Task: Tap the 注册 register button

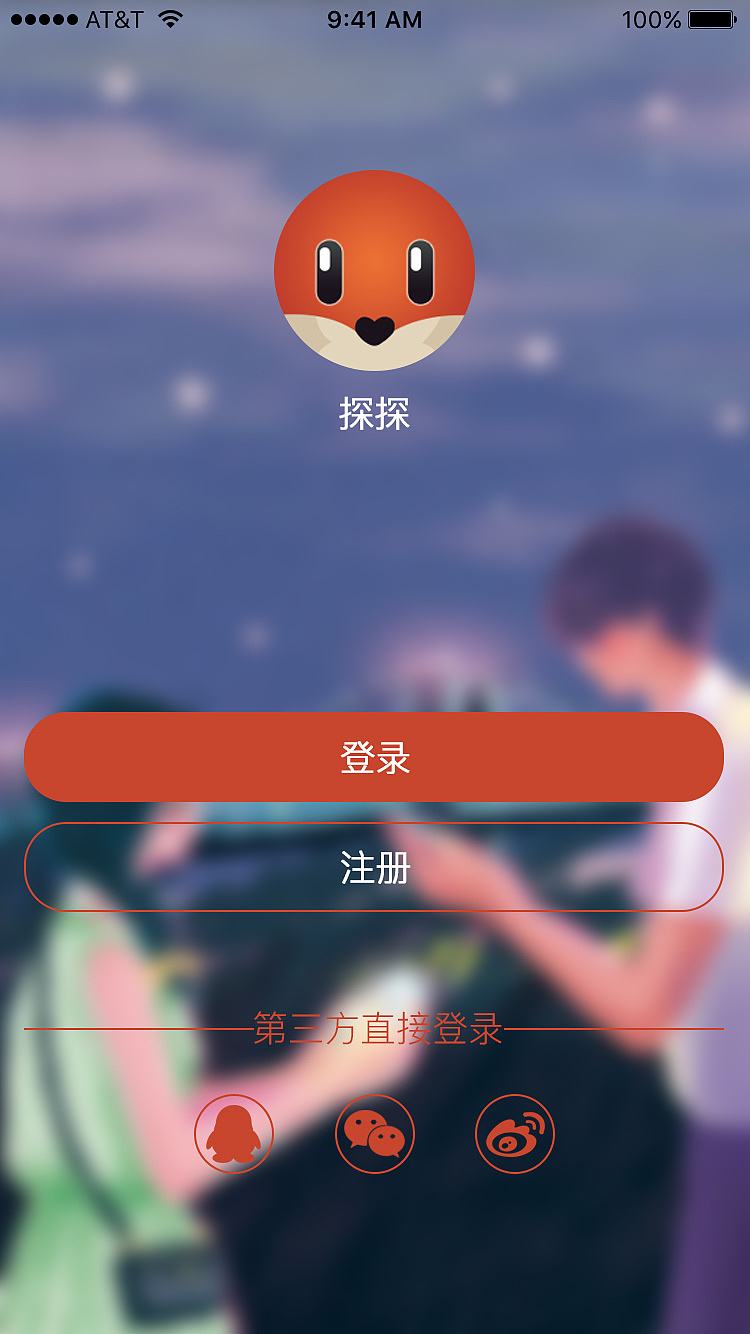Action: point(374,867)
